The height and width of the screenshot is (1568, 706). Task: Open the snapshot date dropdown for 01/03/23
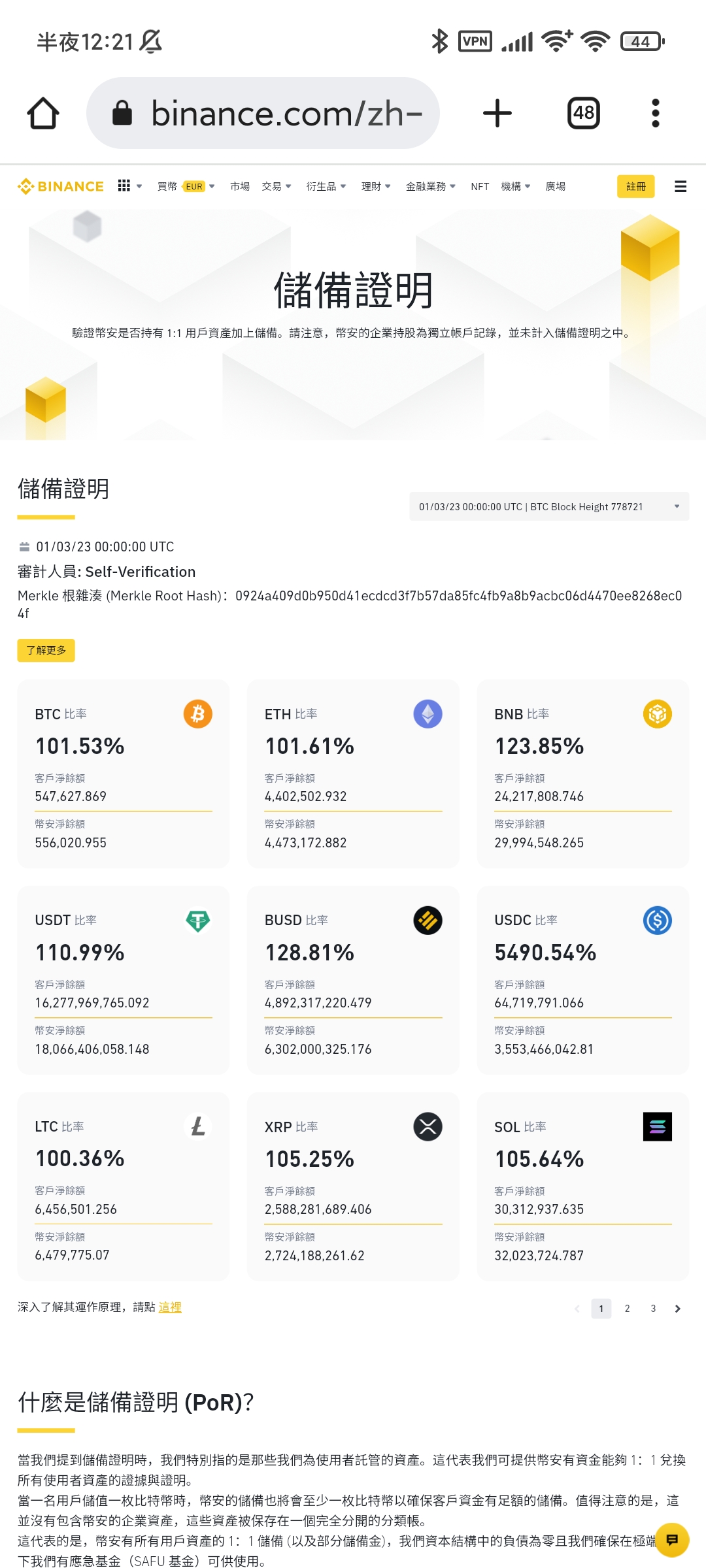pos(549,506)
